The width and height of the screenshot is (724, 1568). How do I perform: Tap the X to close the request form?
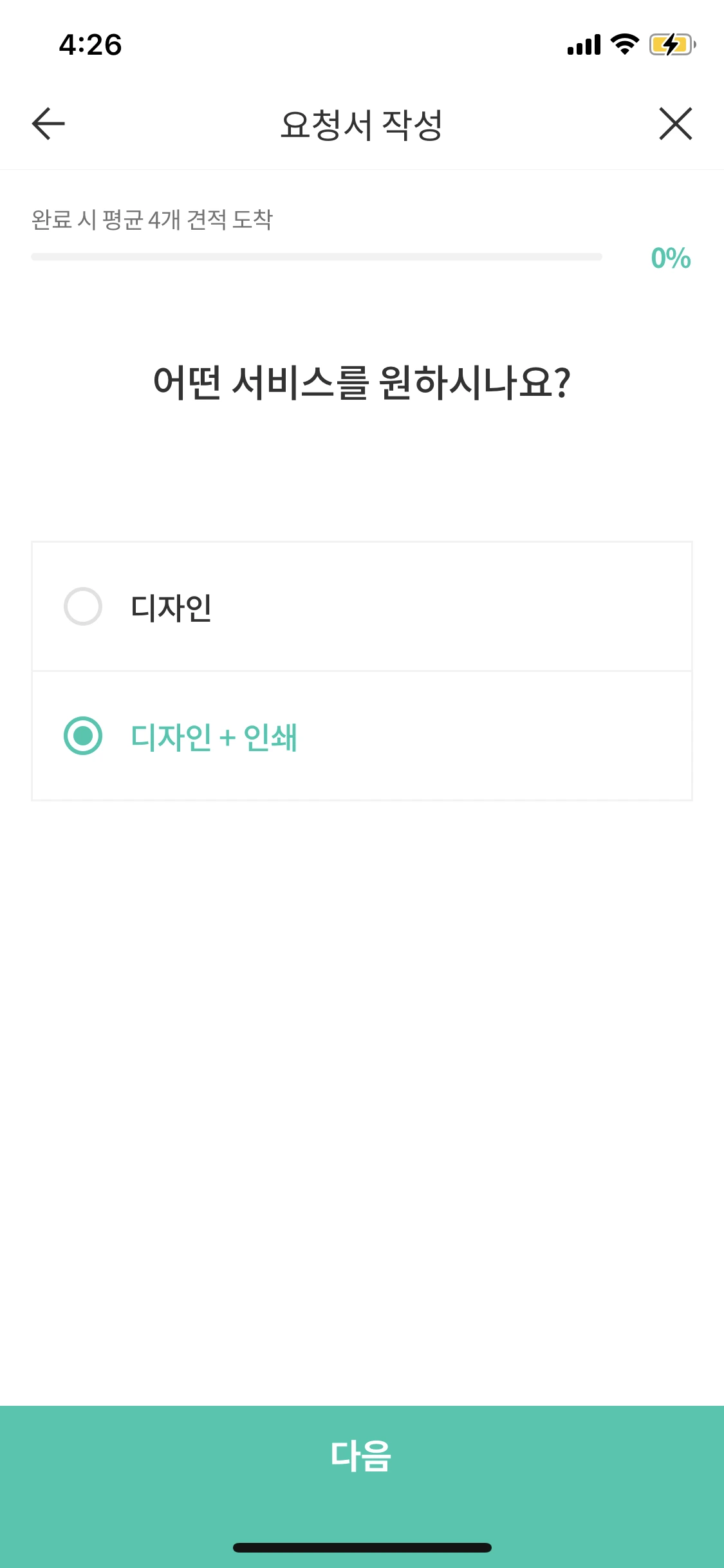[674, 124]
